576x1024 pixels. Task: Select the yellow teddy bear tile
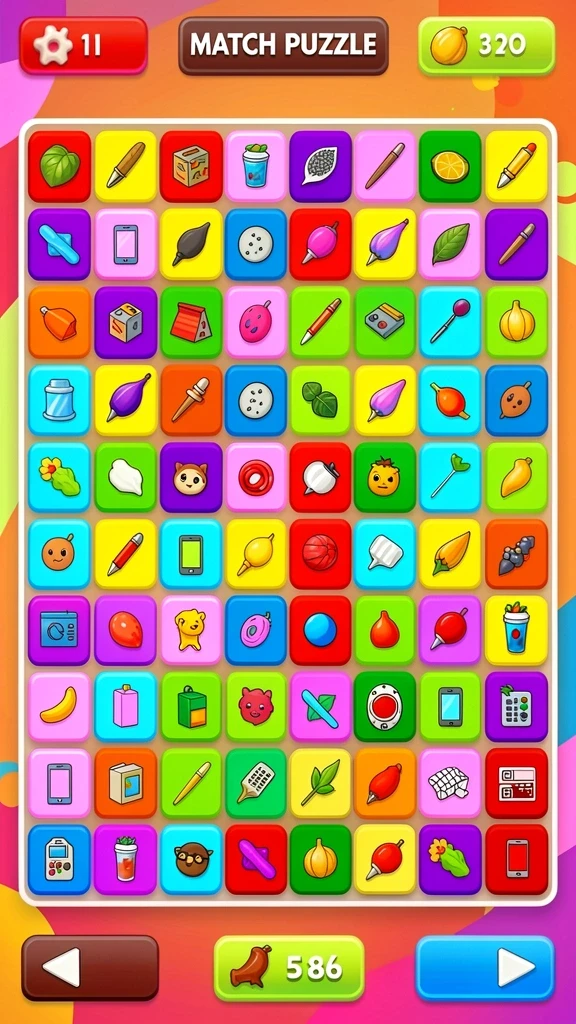(x=191, y=630)
